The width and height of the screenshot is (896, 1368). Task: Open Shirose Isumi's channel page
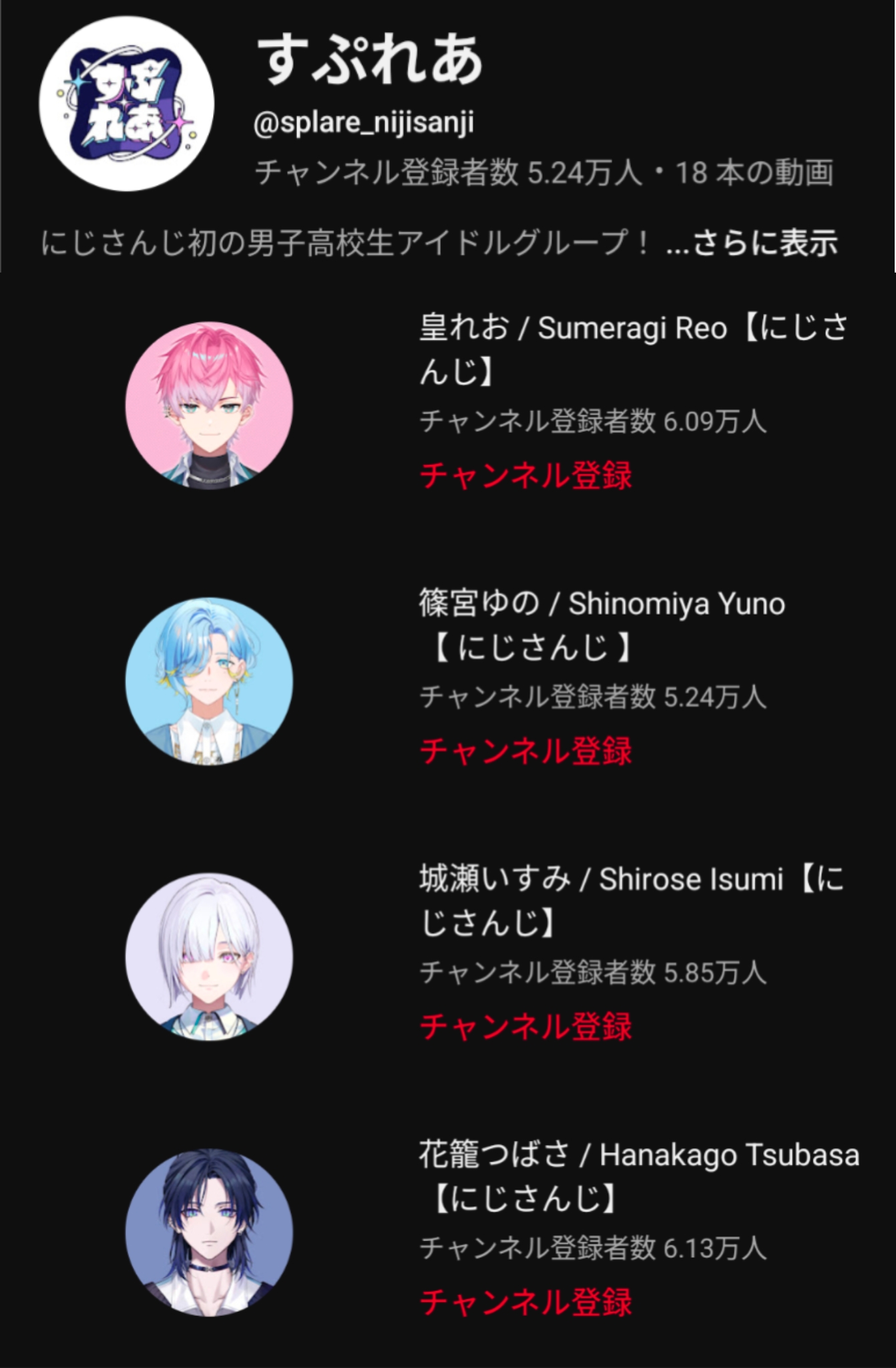632,900
